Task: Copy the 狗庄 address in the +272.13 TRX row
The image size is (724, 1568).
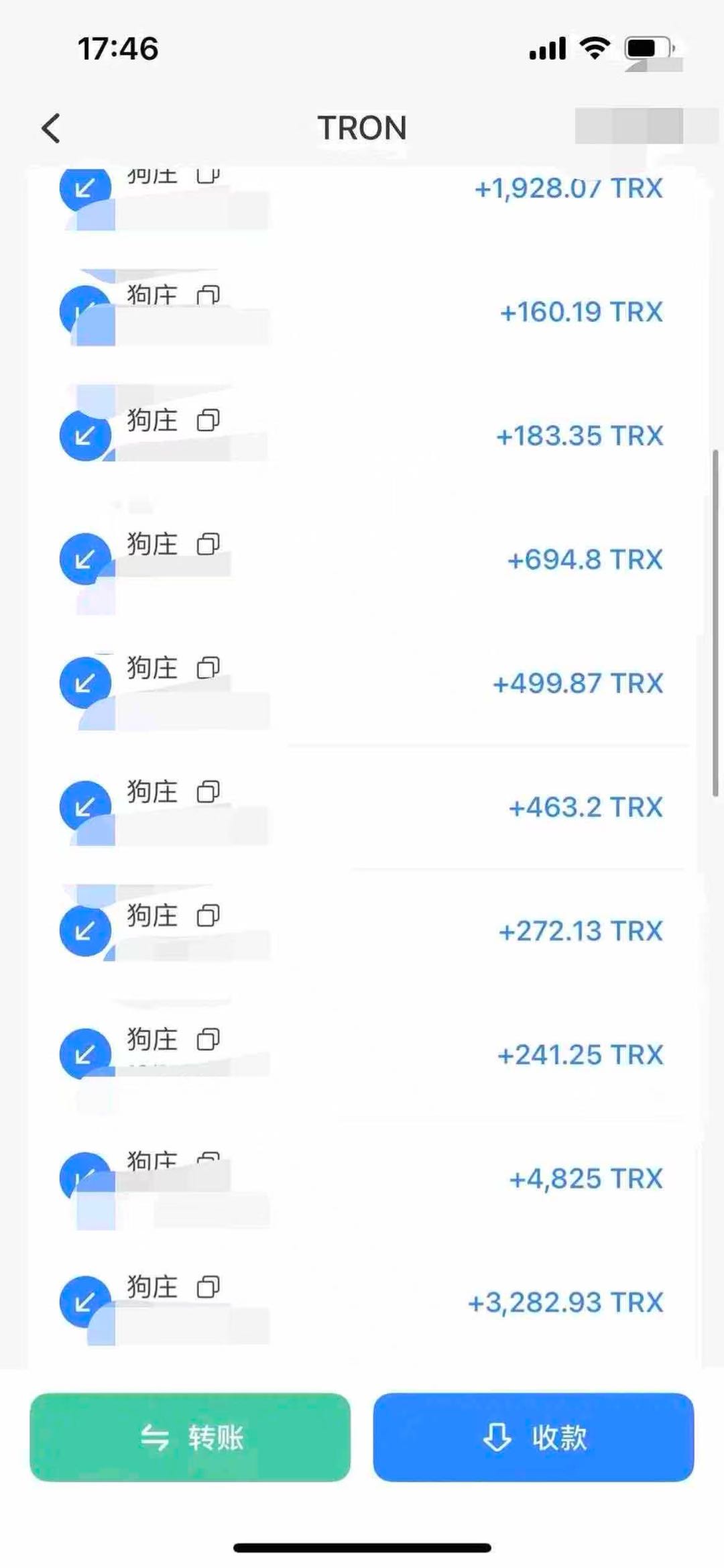Action: pos(209,914)
